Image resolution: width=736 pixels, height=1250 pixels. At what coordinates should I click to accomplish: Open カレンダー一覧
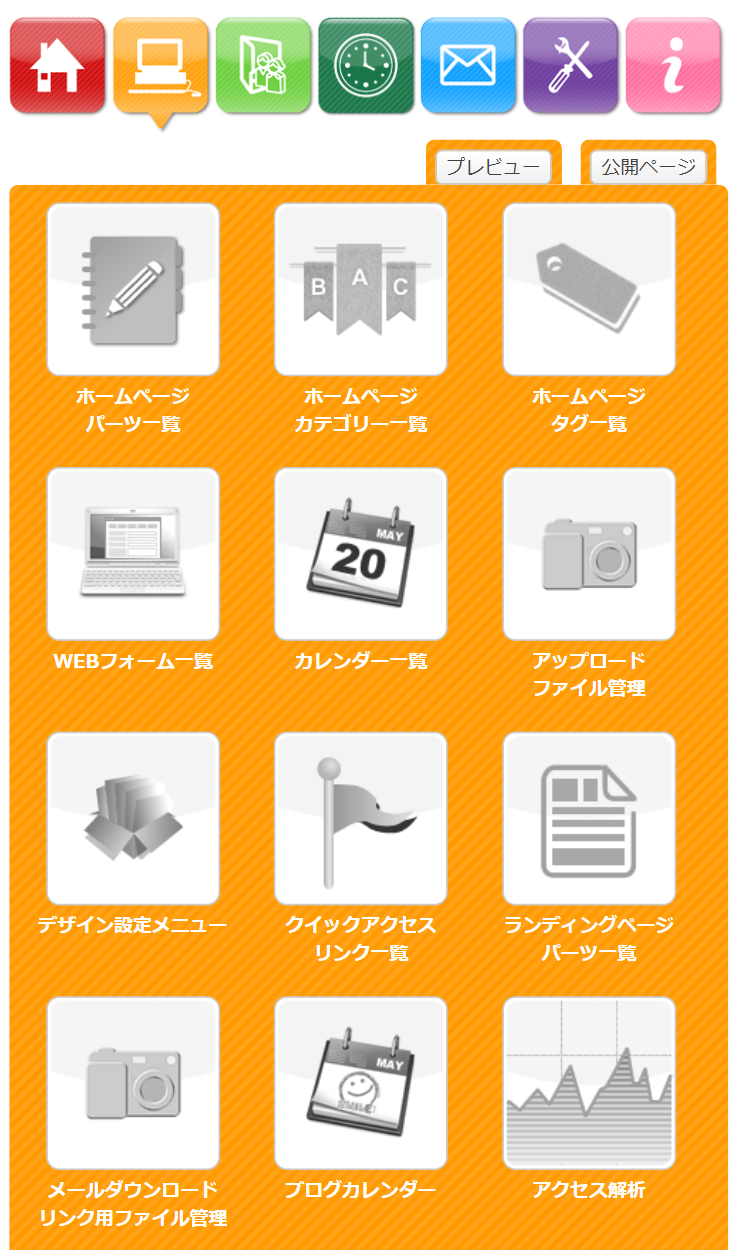tap(361, 554)
